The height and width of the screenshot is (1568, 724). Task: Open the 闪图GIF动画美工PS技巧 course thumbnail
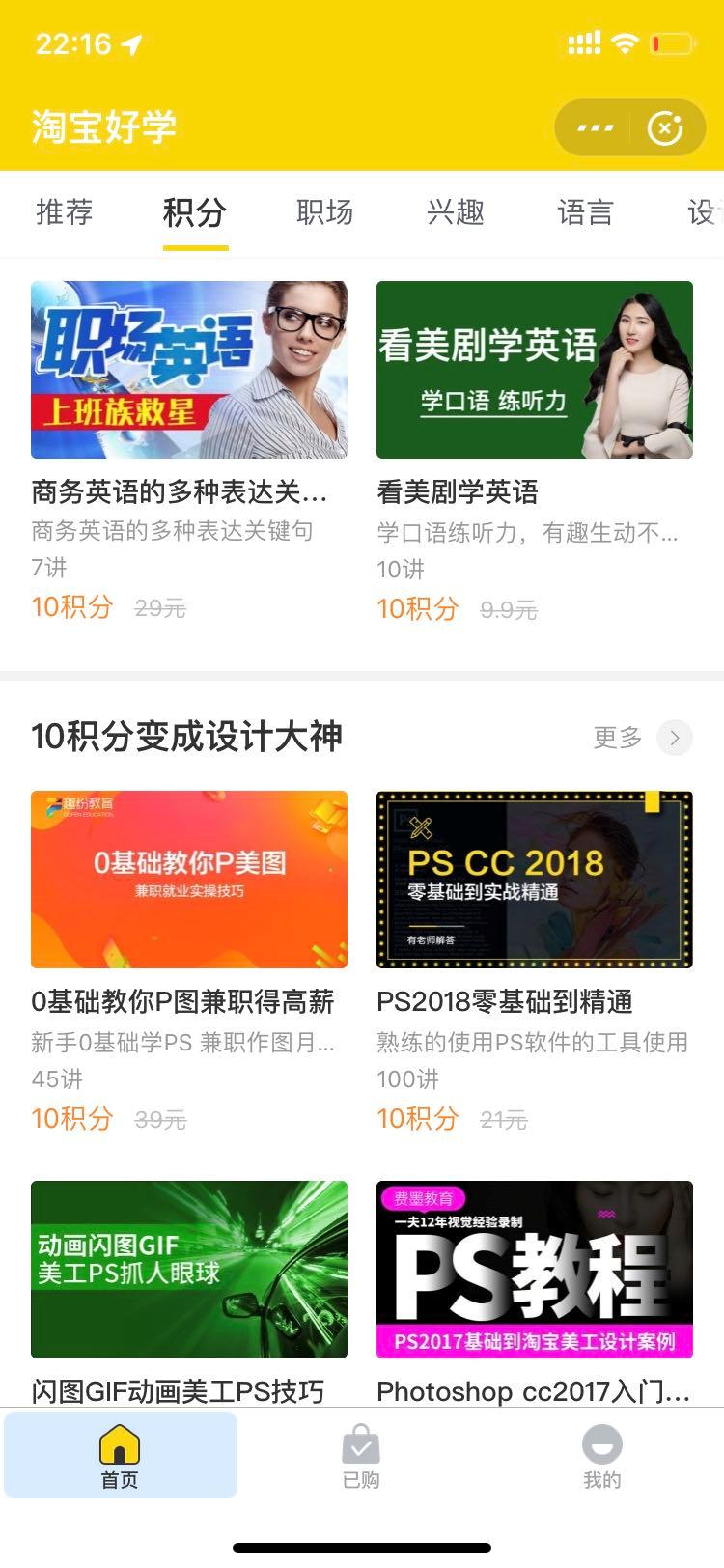pyautogui.click(x=188, y=1269)
